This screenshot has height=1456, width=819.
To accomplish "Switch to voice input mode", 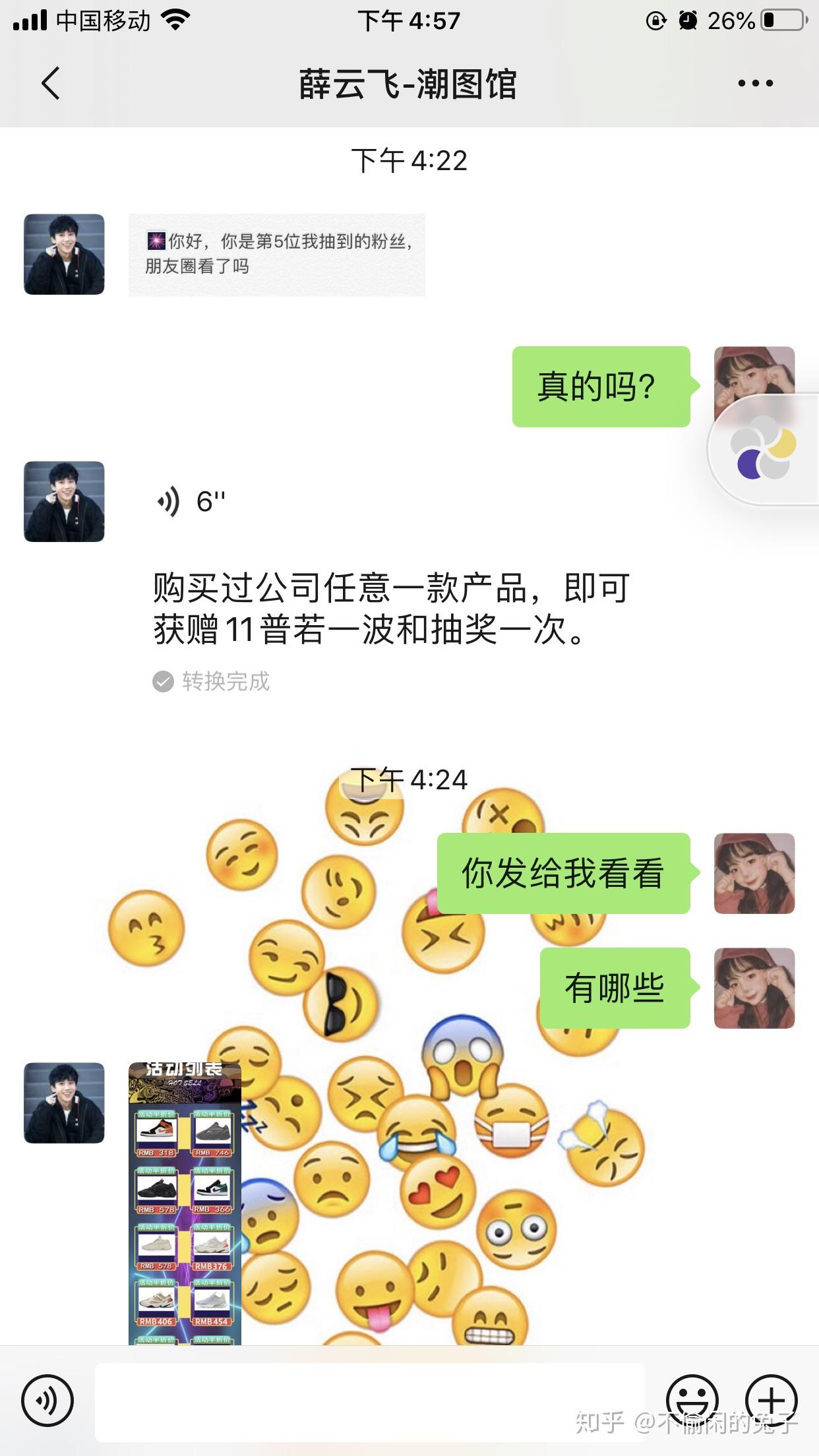I will click(x=47, y=1401).
